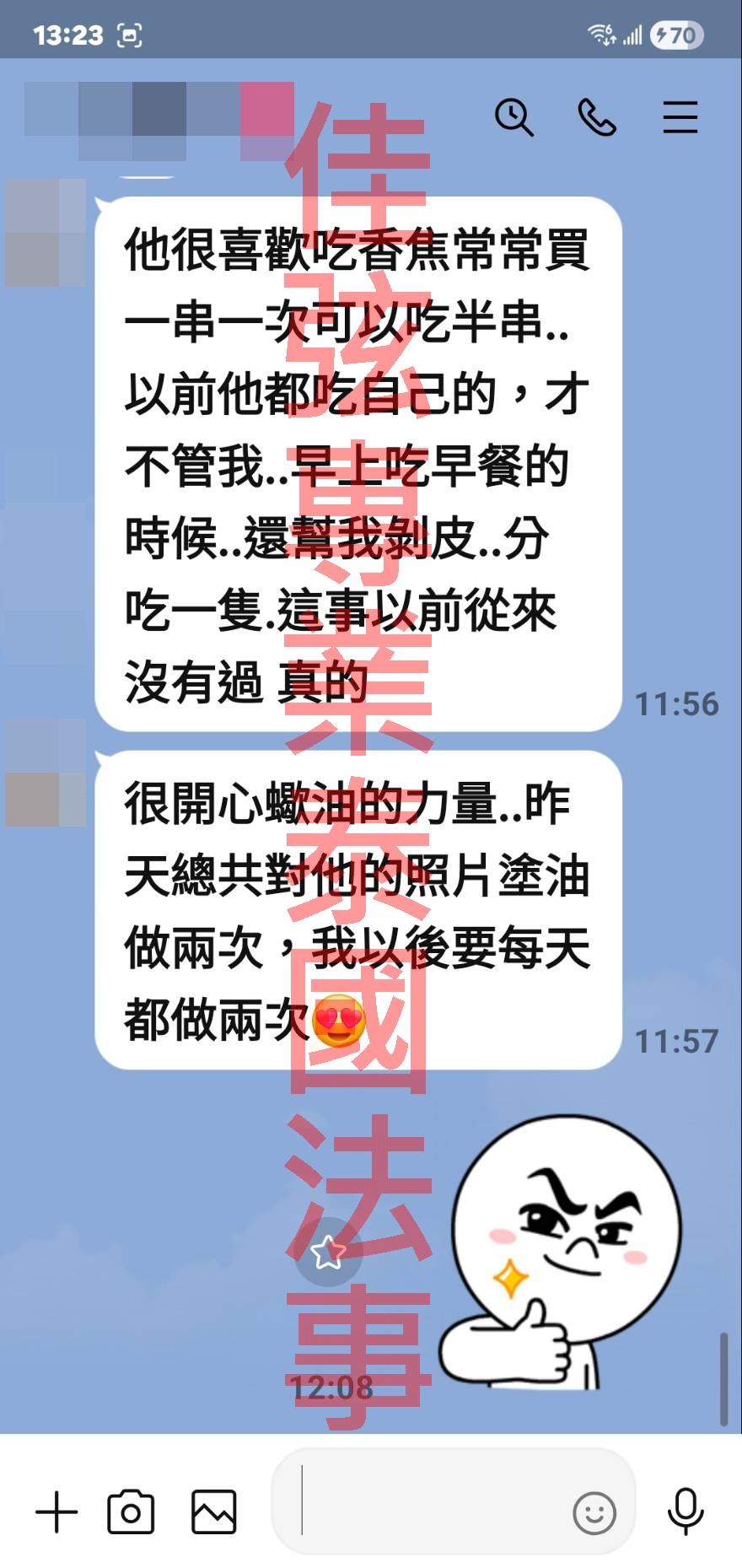
Task: Tap the star shortcut button
Action: pyautogui.click(x=328, y=1253)
